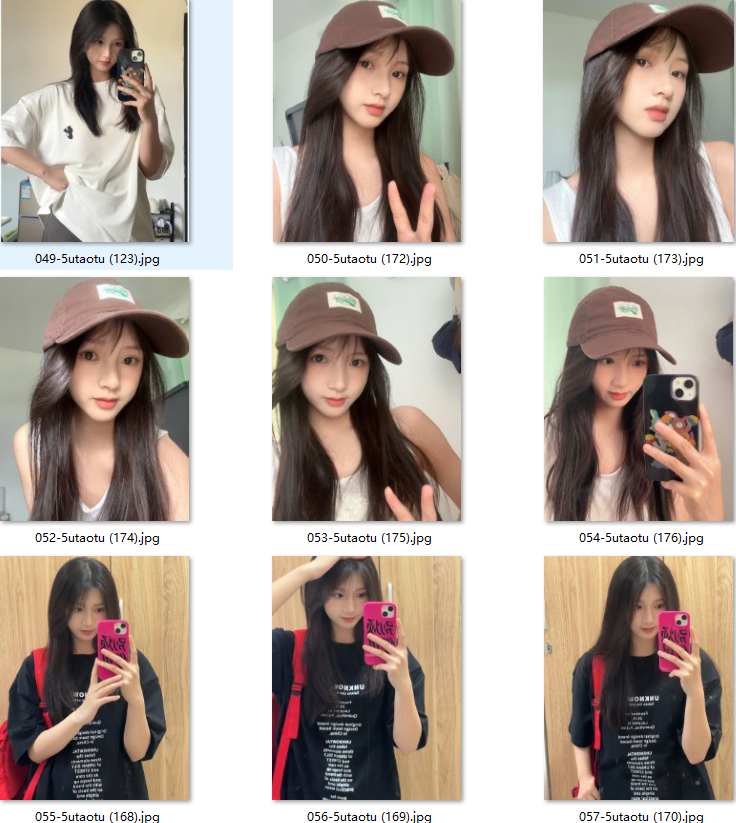Open the photo 055-5utaotu (168).jpg
The width and height of the screenshot is (736, 823).
click(95, 678)
